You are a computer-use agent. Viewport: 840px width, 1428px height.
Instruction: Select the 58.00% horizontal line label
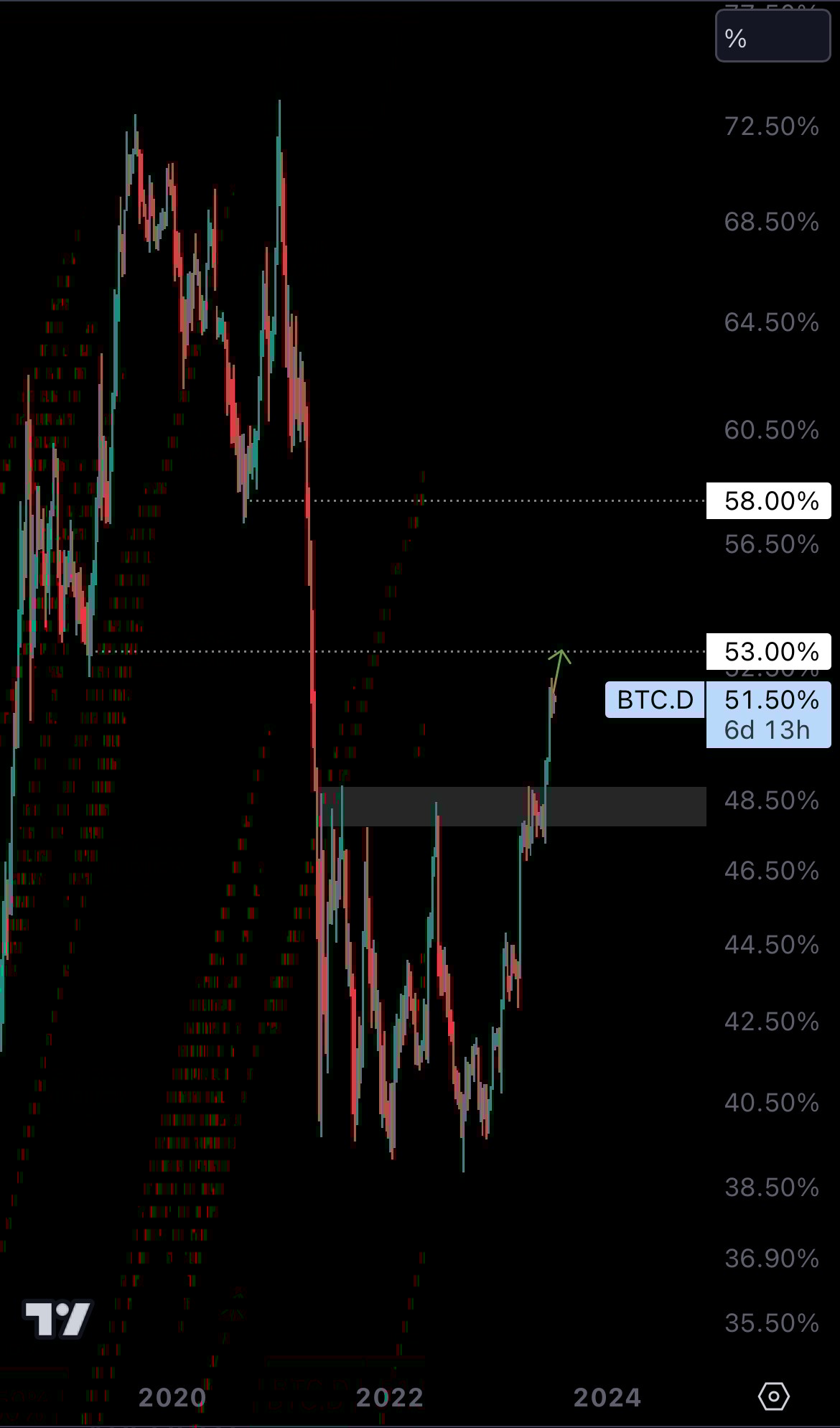(769, 500)
